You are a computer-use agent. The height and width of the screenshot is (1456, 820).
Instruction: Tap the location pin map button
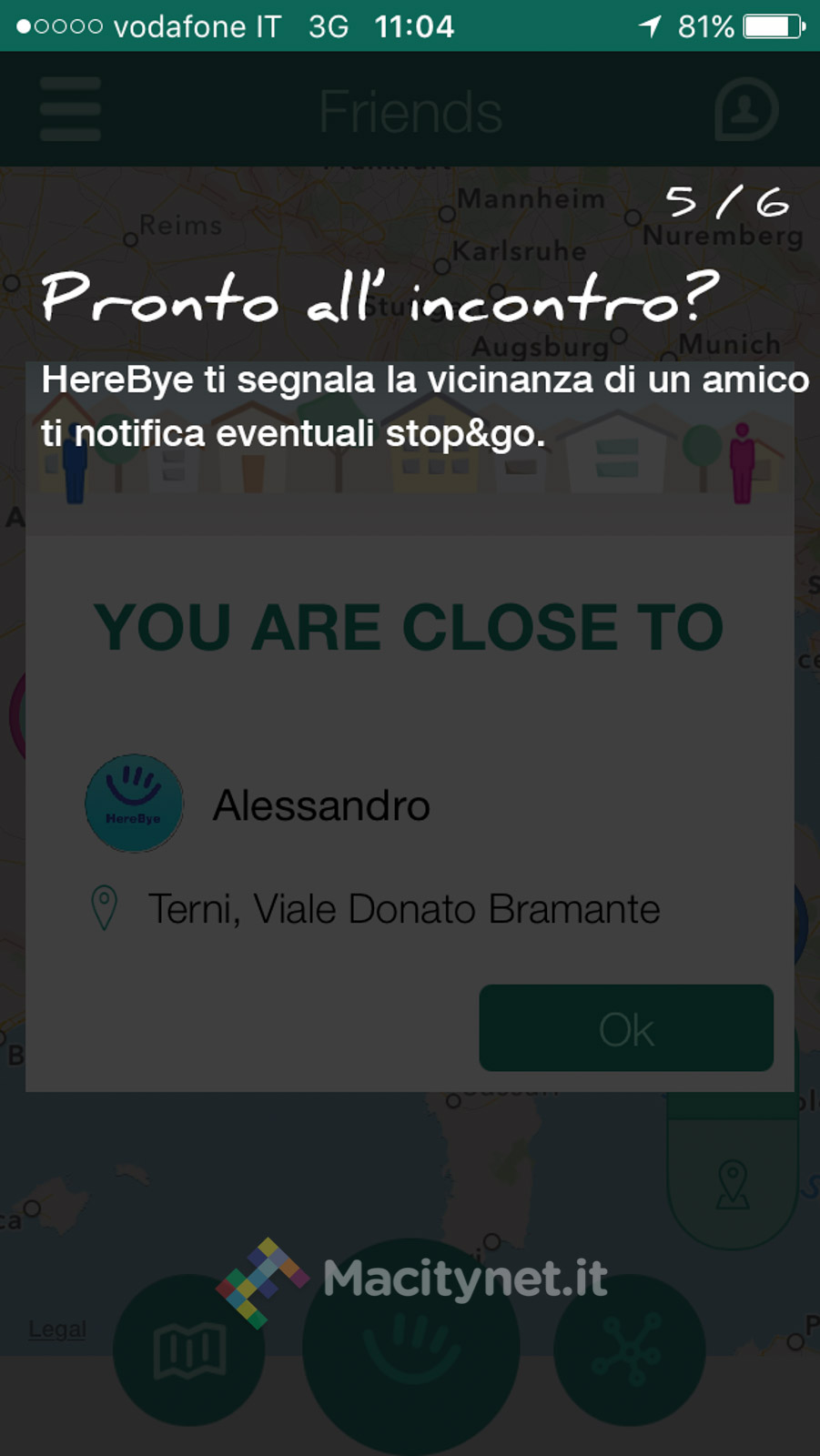733,1183
